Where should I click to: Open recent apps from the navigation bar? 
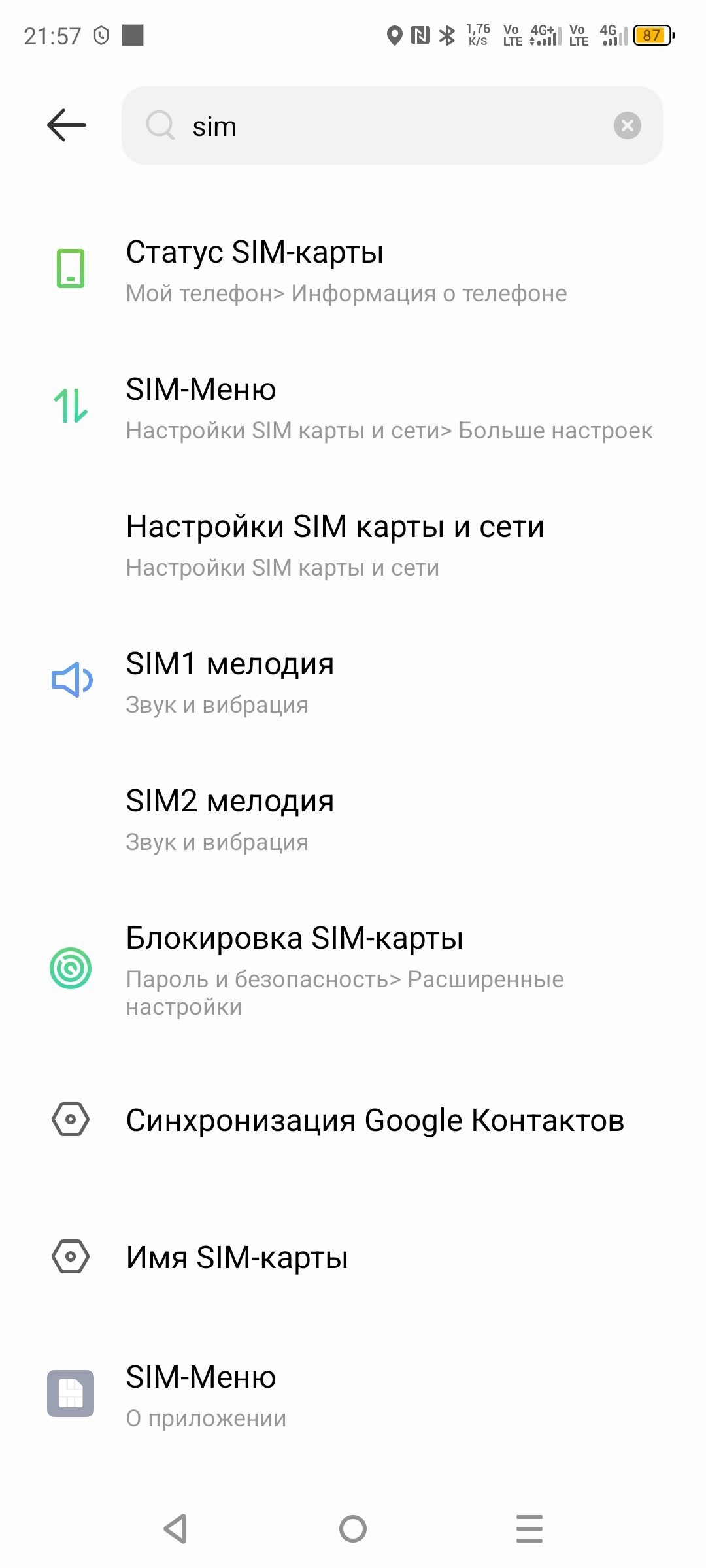pyautogui.click(x=529, y=1529)
